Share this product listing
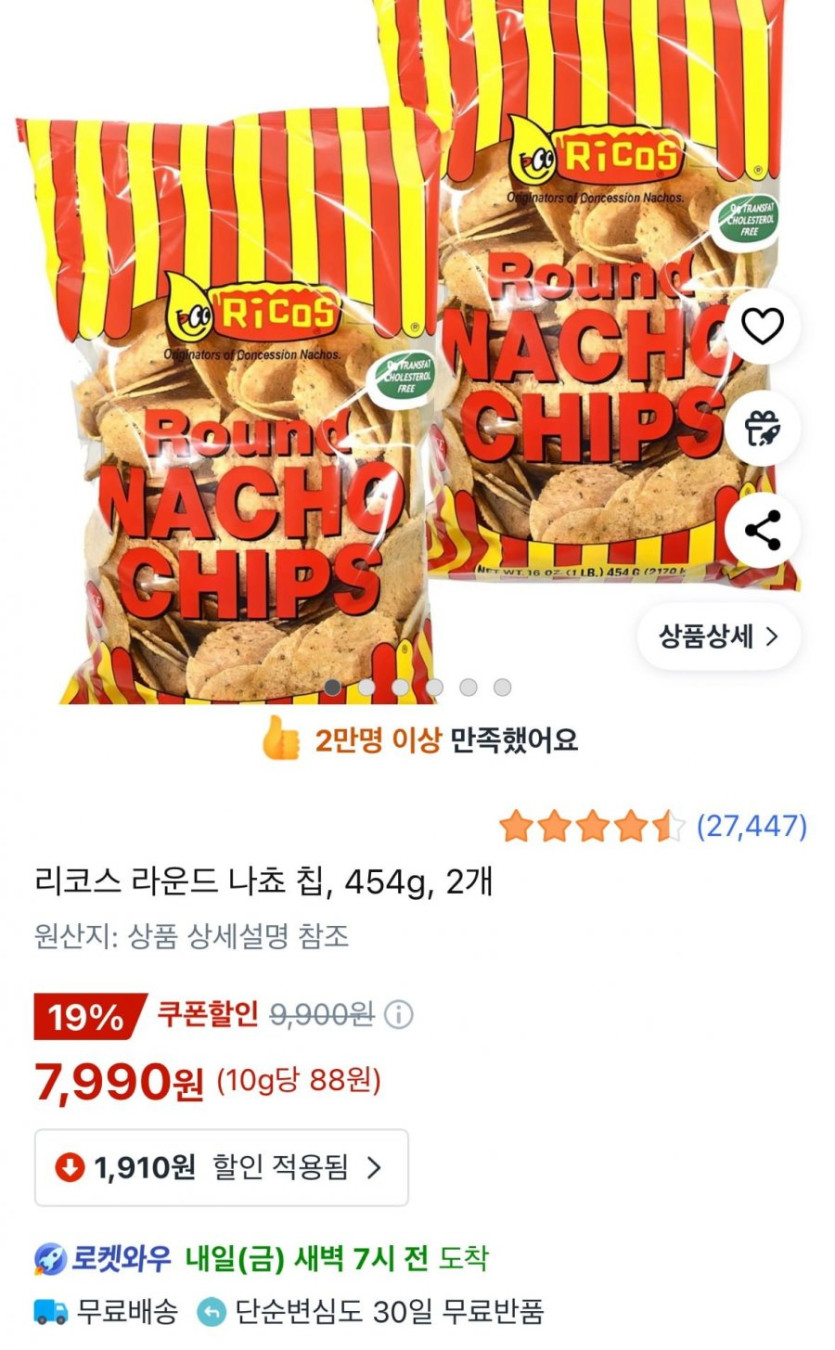The height and width of the screenshot is (1350, 835). click(x=762, y=531)
